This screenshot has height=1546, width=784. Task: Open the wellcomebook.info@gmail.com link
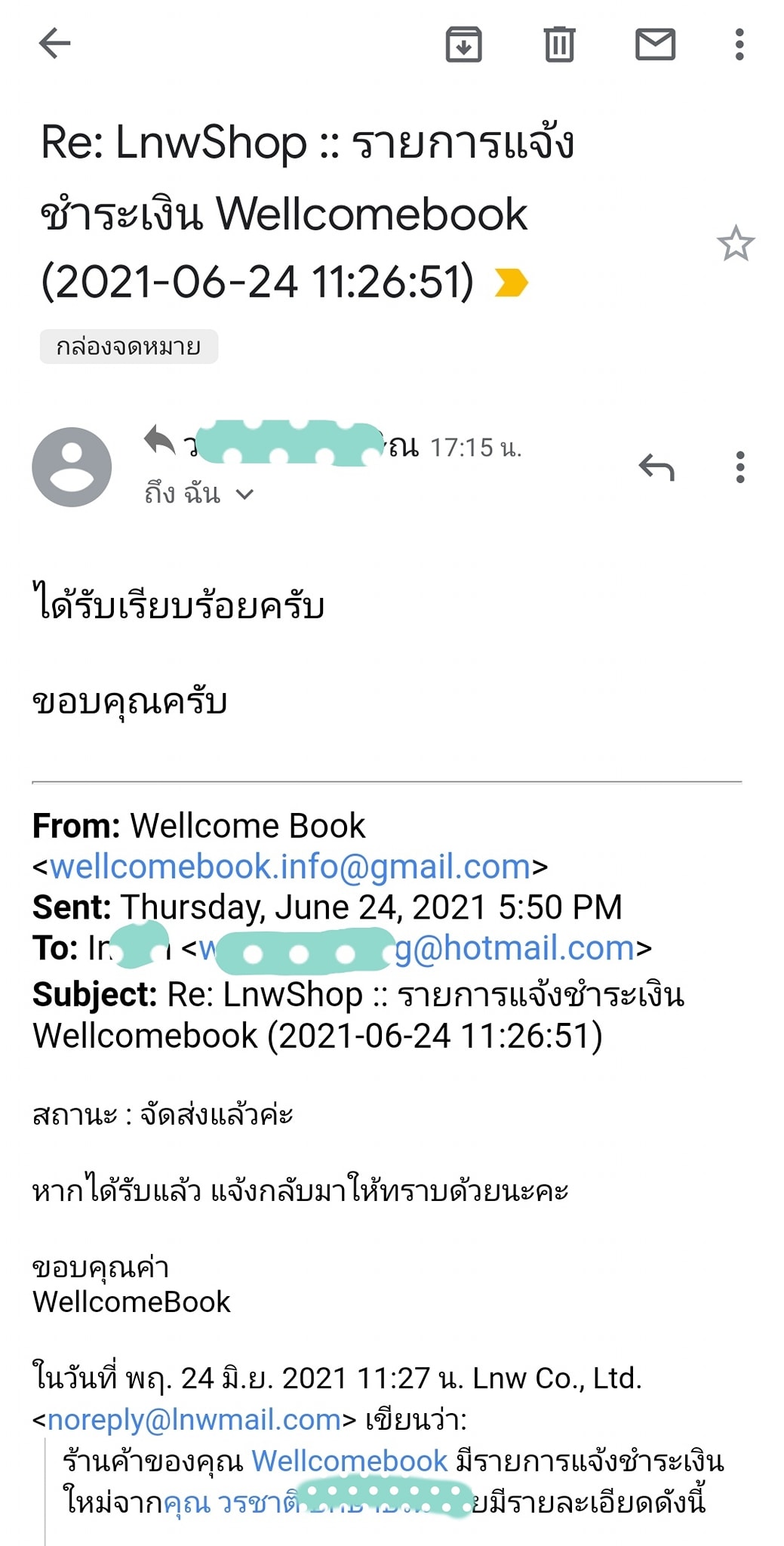(290, 867)
